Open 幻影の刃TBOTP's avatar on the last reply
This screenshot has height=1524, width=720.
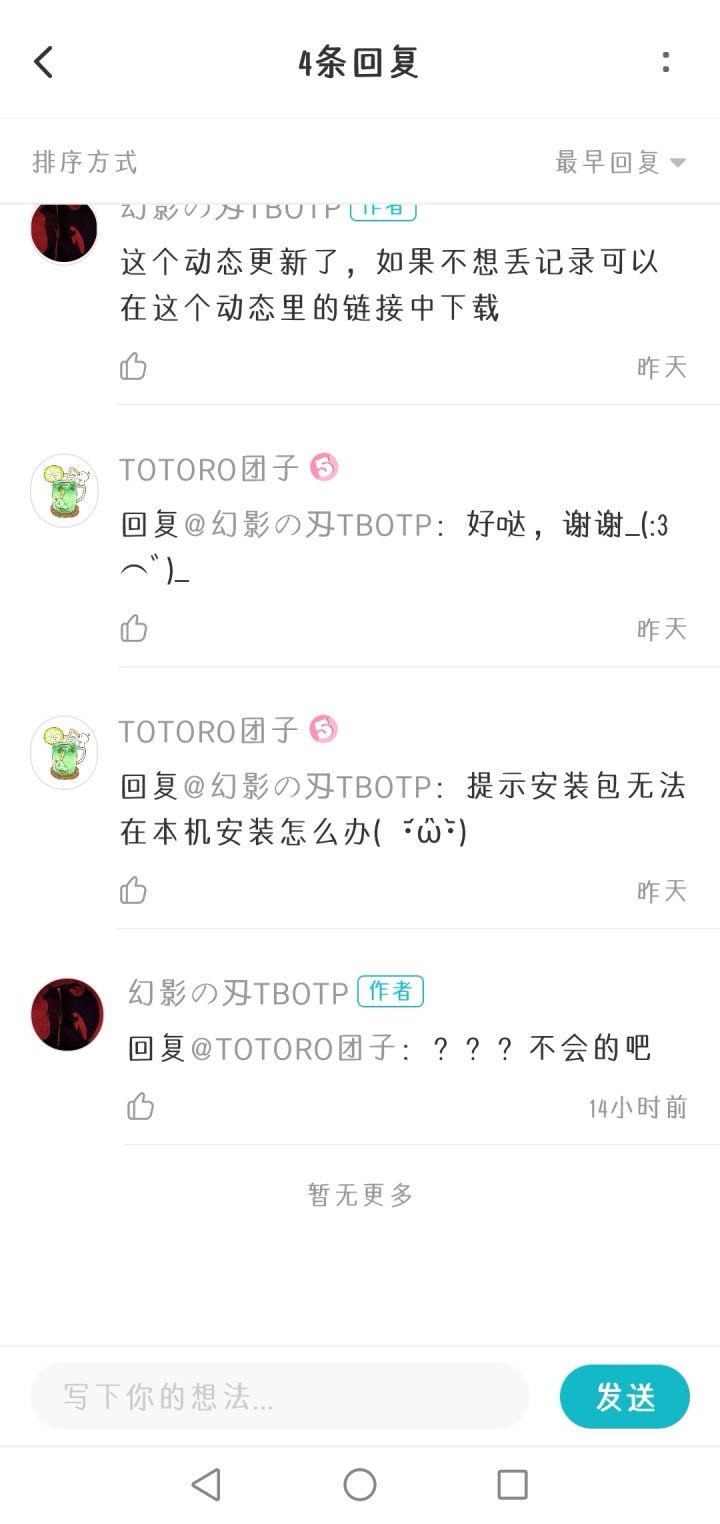(x=67, y=1014)
